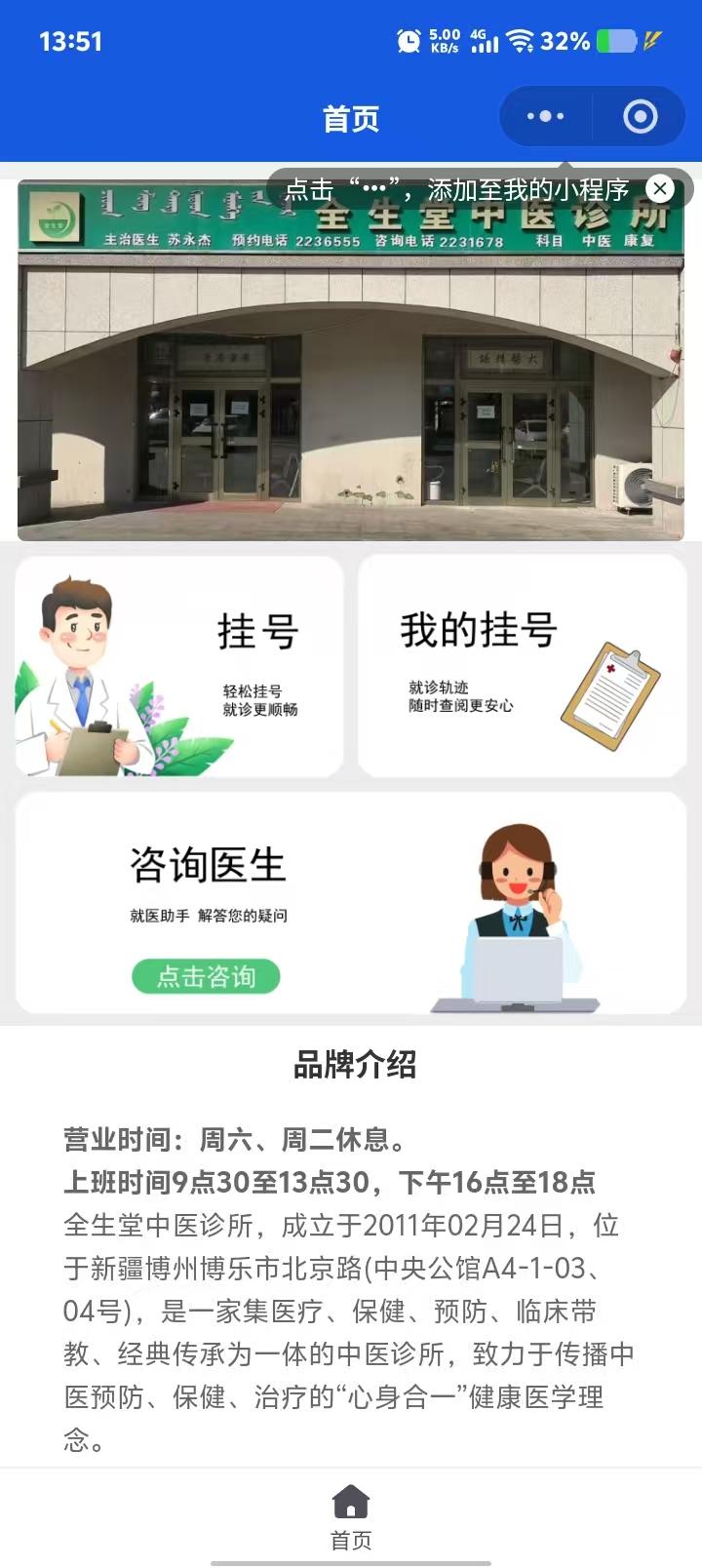Open the mini program more options menu
The height and width of the screenshot is (1568, 702).
[545, 117]
